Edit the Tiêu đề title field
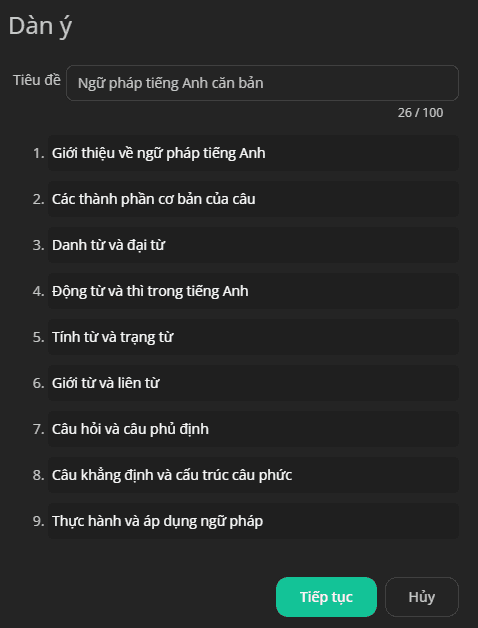478x628 pixels. 262,83
